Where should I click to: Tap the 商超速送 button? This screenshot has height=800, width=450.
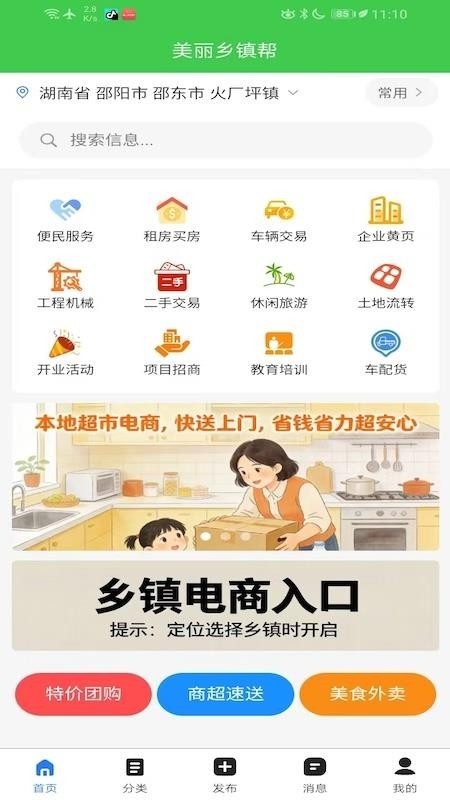[x=226, y=694]
